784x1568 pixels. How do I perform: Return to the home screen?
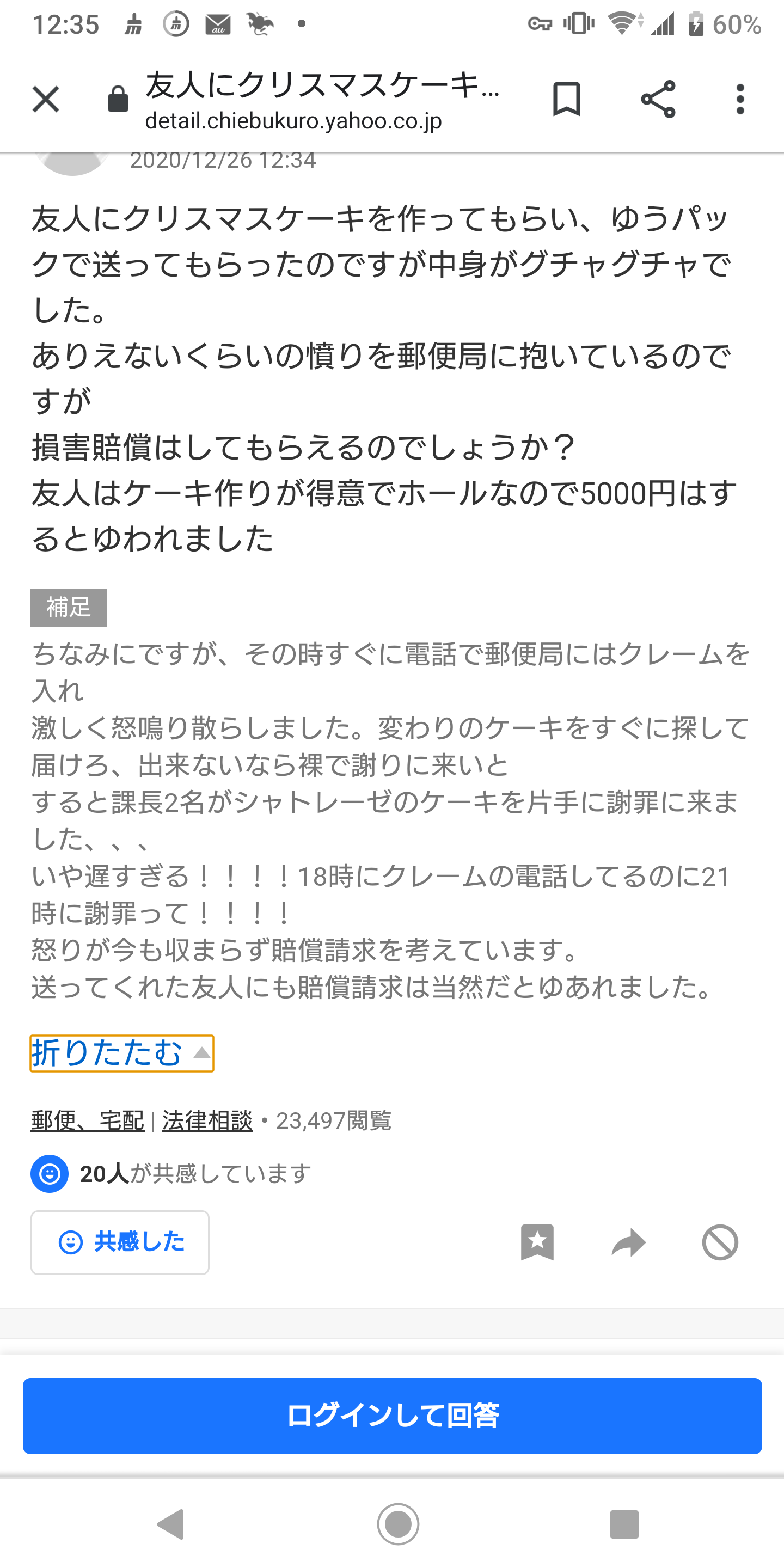coord(398,1525)
